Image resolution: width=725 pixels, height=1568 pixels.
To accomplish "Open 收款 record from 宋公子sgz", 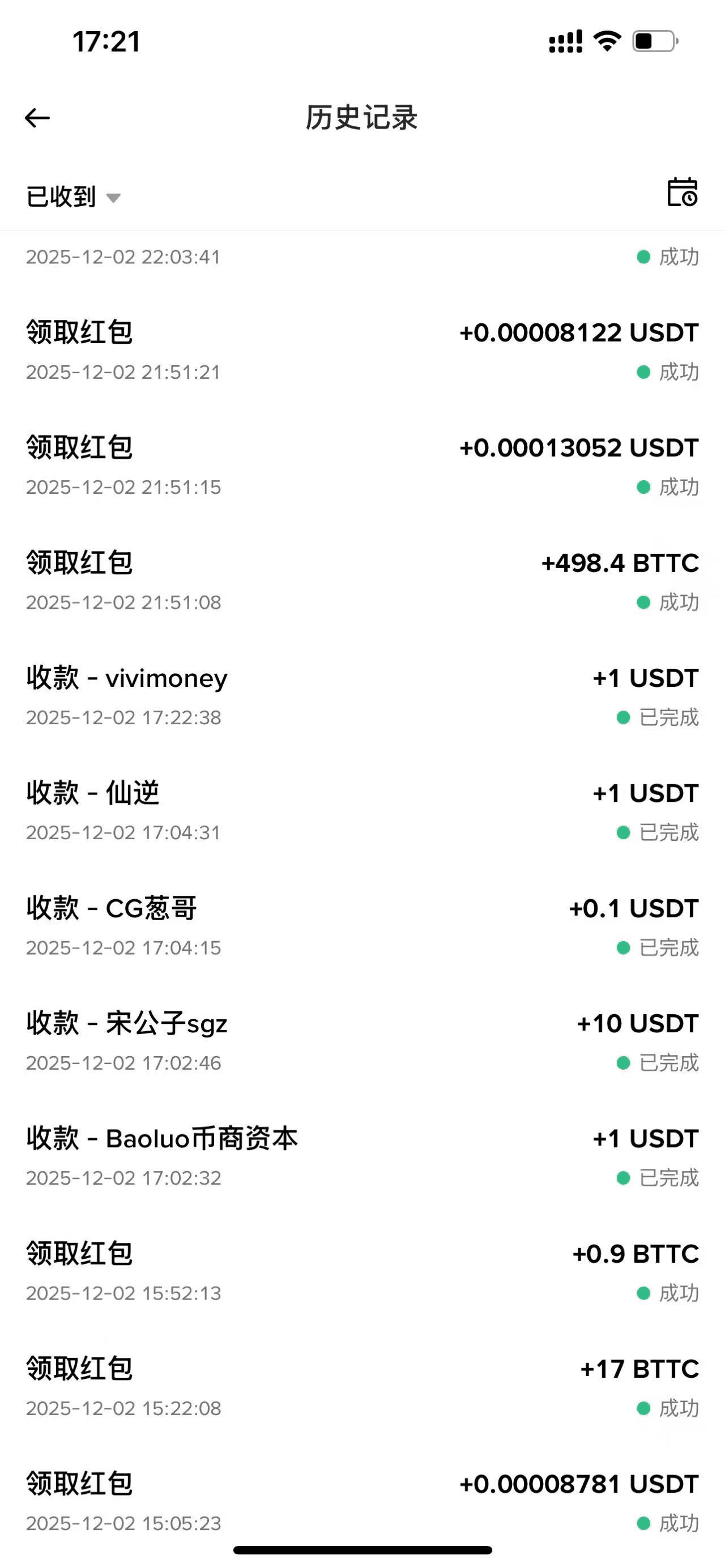I will coord(362,1041).
